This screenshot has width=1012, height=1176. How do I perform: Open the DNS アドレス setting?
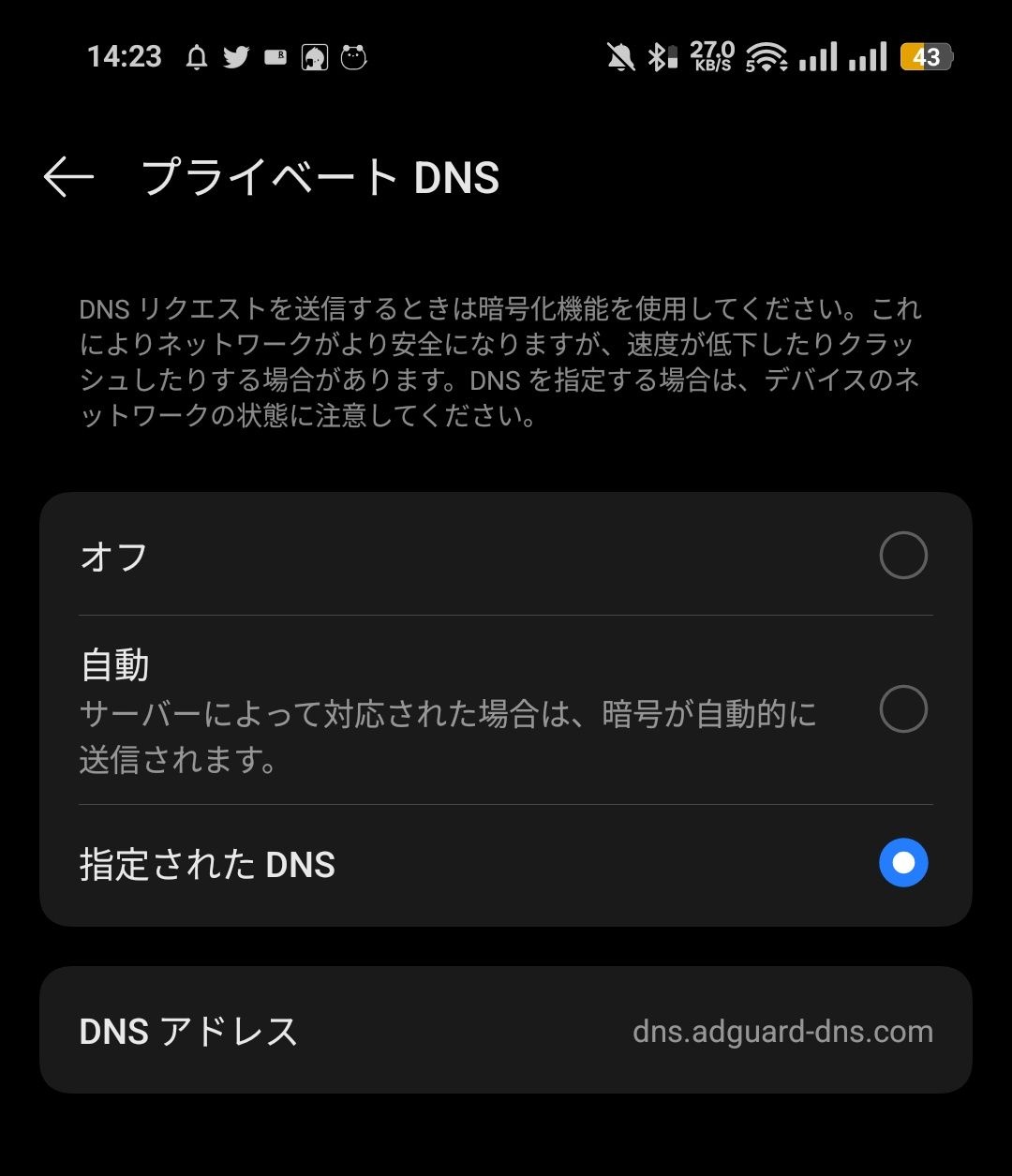(506, 1031)
